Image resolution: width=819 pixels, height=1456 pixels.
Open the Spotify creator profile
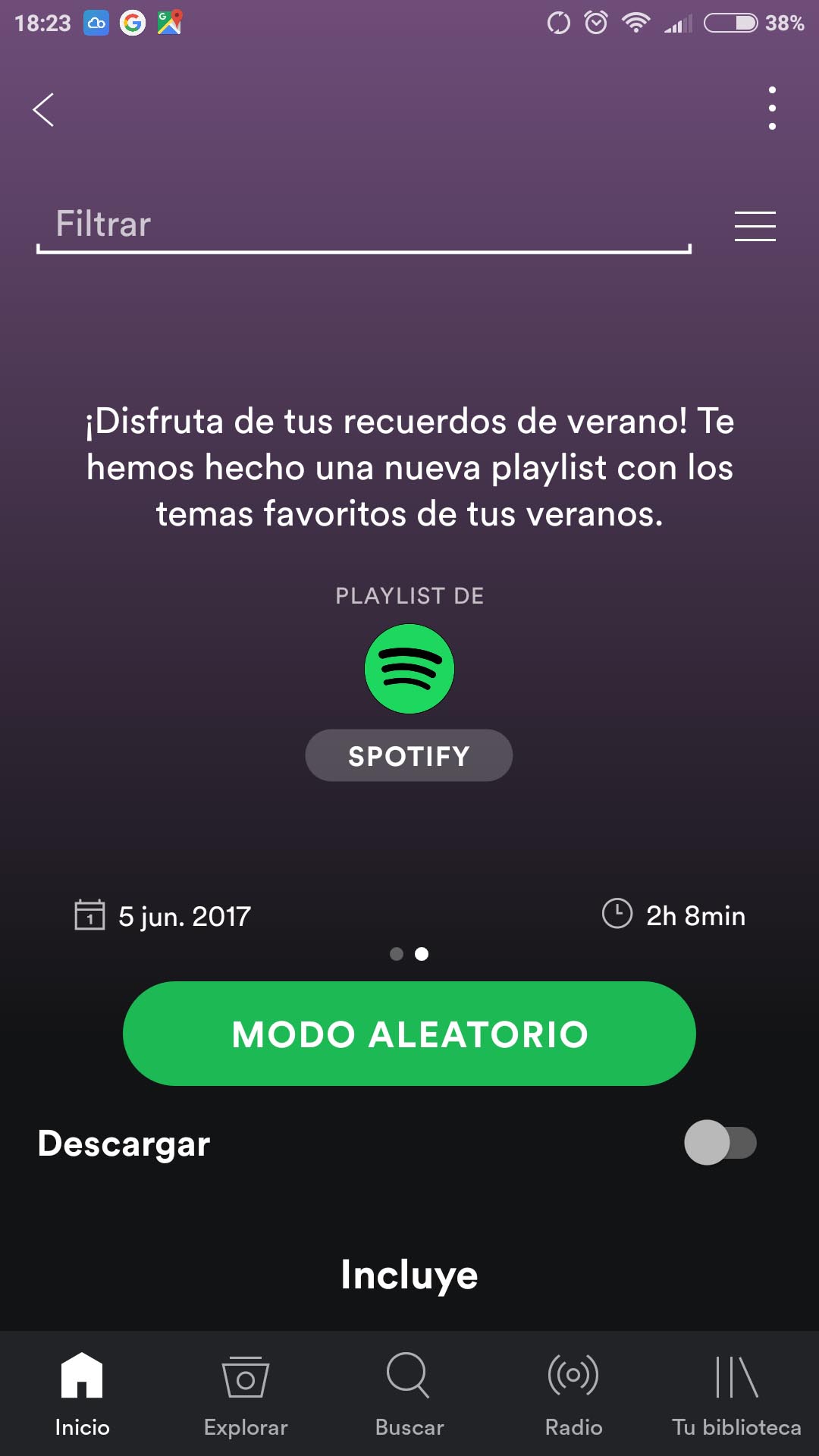[x=409, y=755]
